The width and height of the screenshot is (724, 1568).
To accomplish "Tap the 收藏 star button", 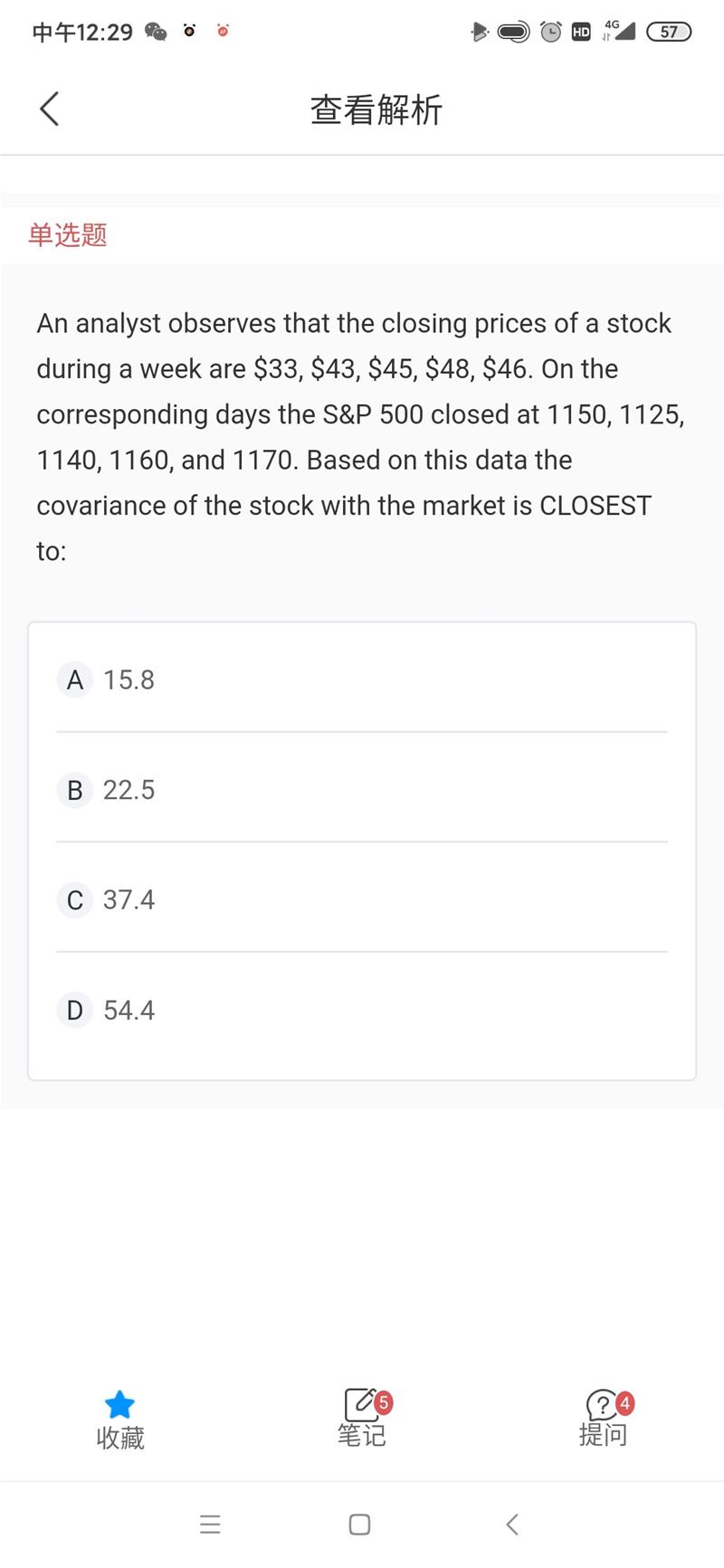I will [x=119, y=1420].
